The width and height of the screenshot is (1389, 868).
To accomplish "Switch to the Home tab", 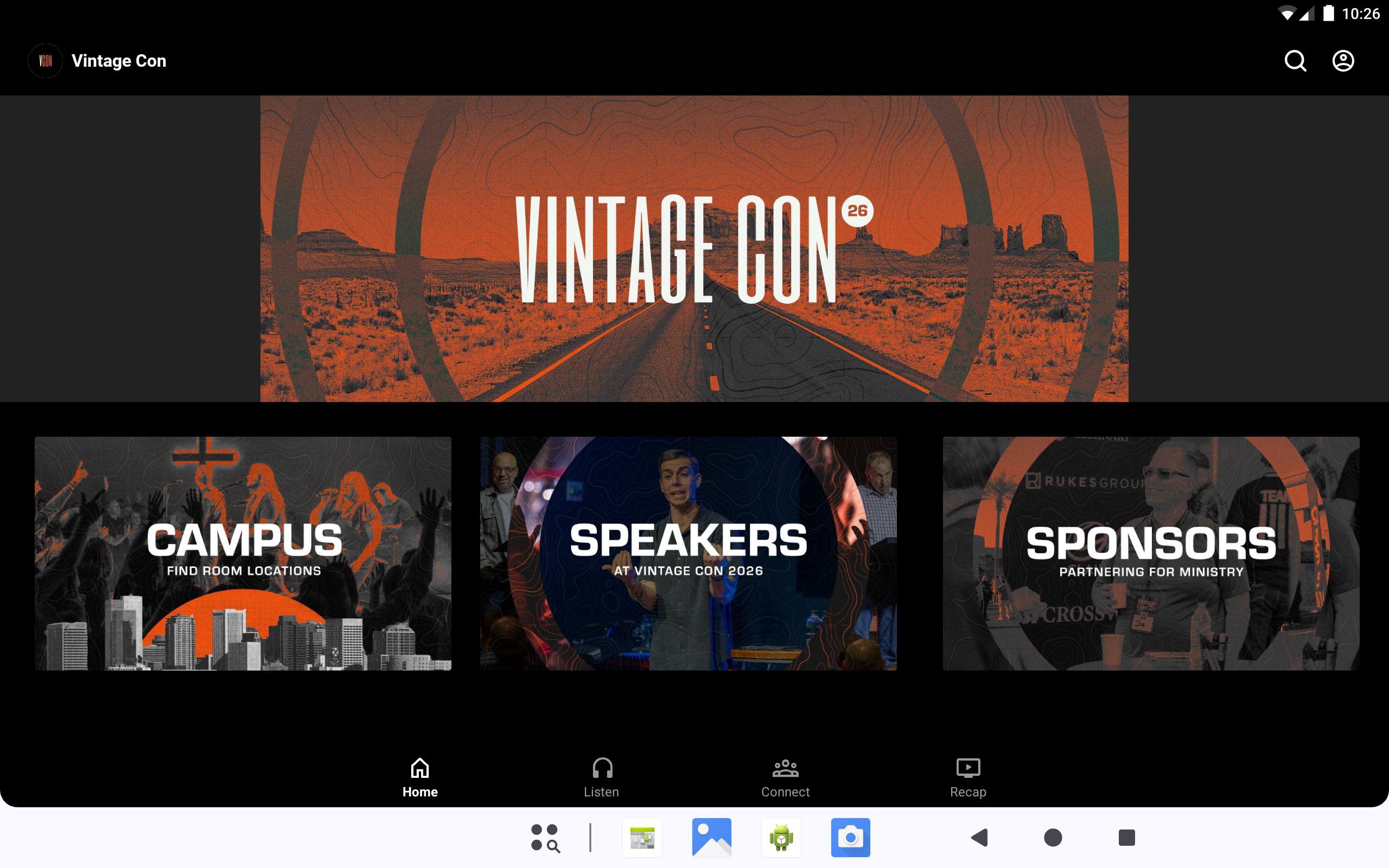I will click(419, 777).
